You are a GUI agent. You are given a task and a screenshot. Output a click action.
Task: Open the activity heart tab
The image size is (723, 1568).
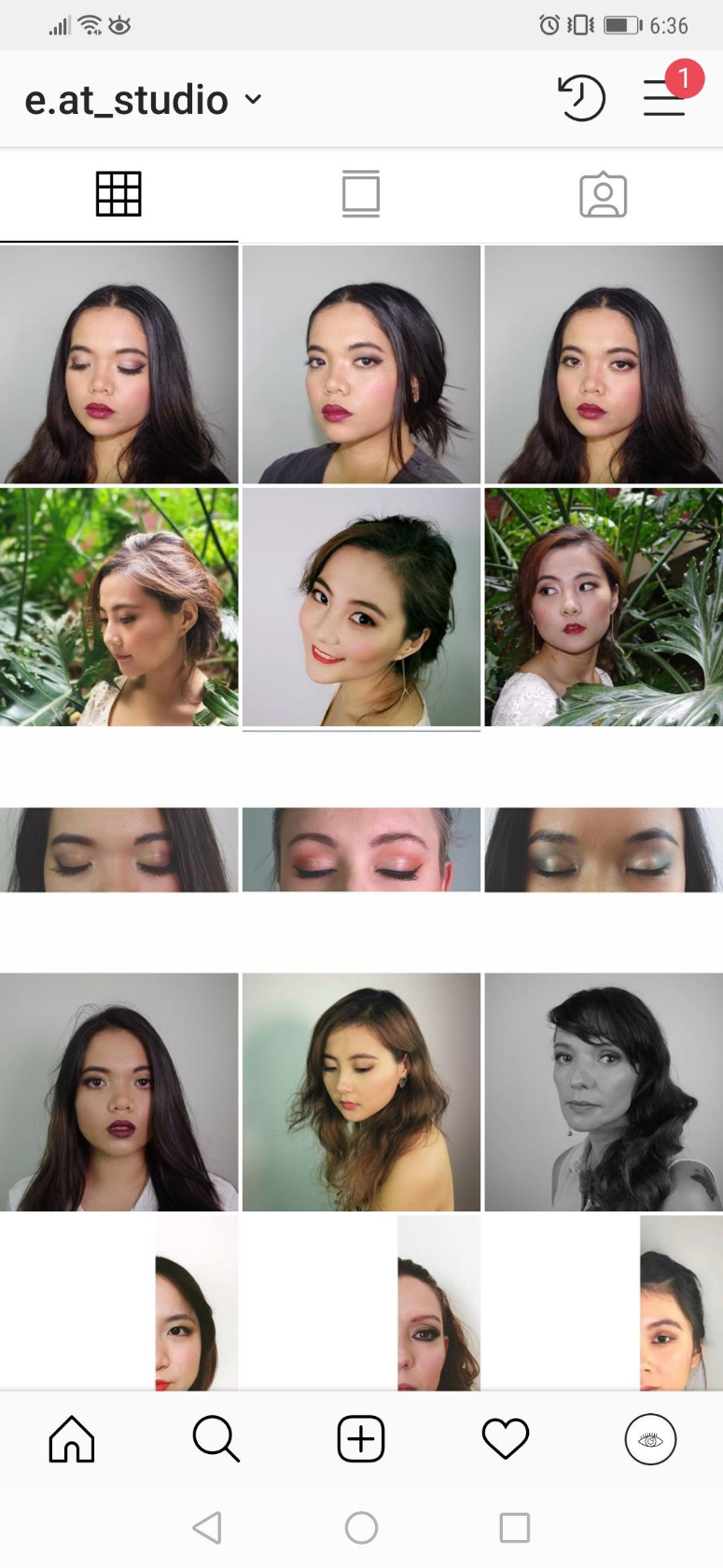(506, 1438)
